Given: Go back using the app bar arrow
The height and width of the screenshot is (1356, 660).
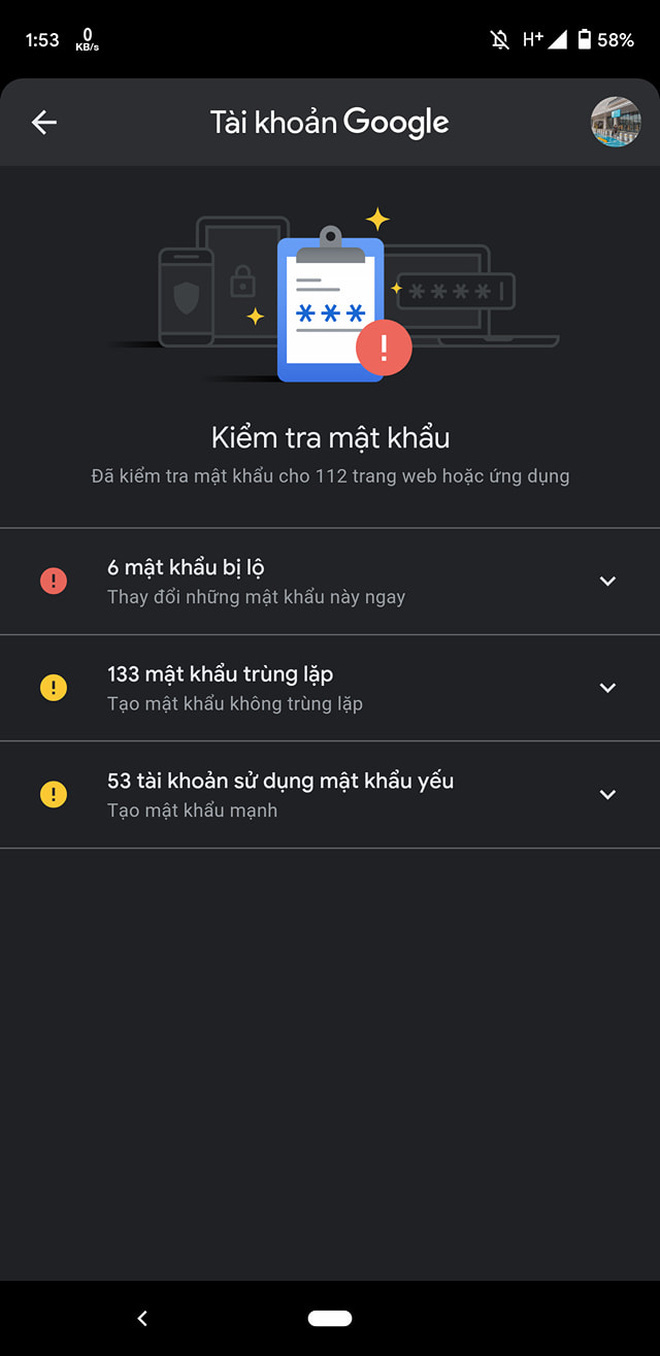Looking at the screenshot, I should coord(44,122).
